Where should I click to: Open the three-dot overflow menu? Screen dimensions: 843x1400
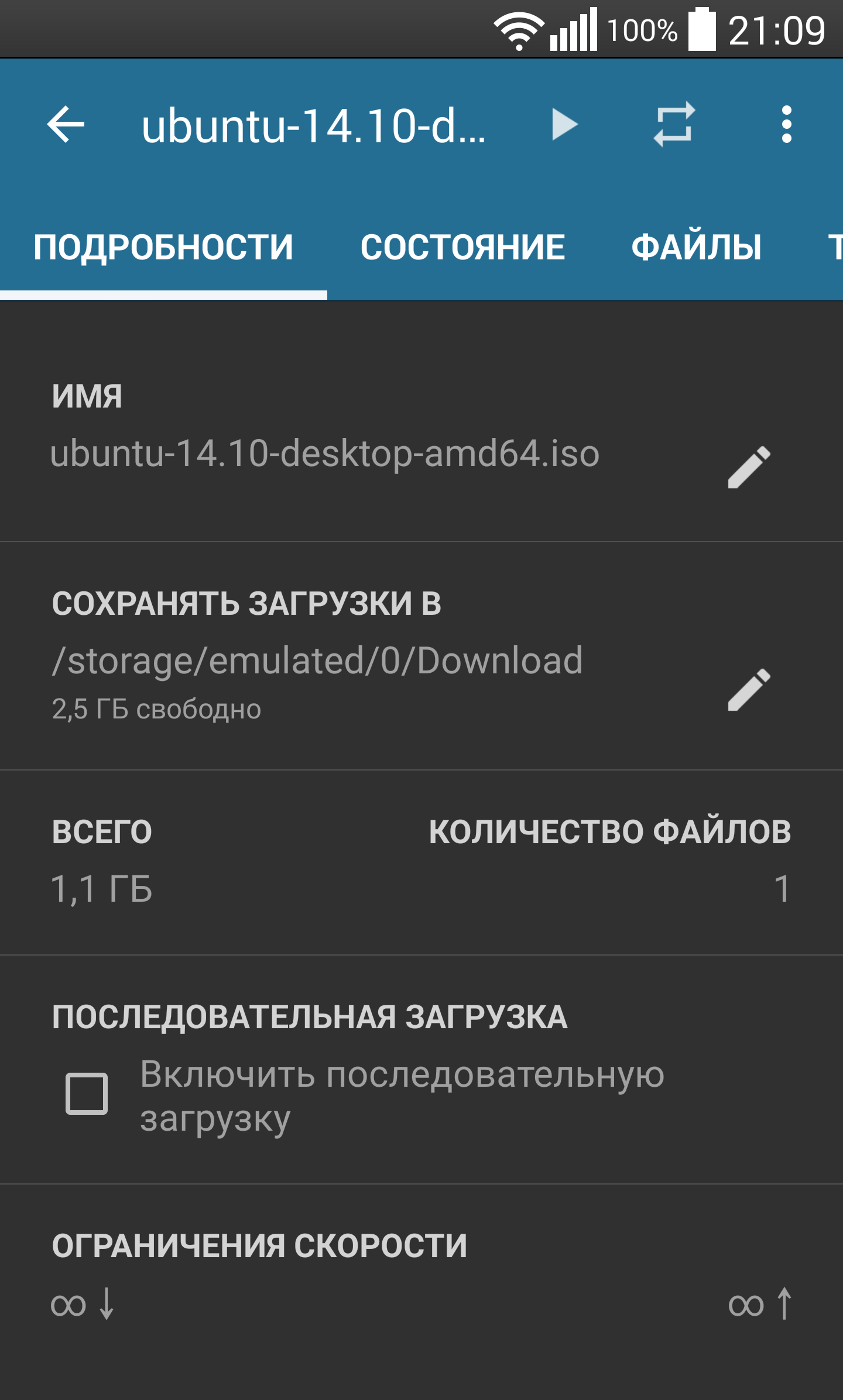coord(787,124)
